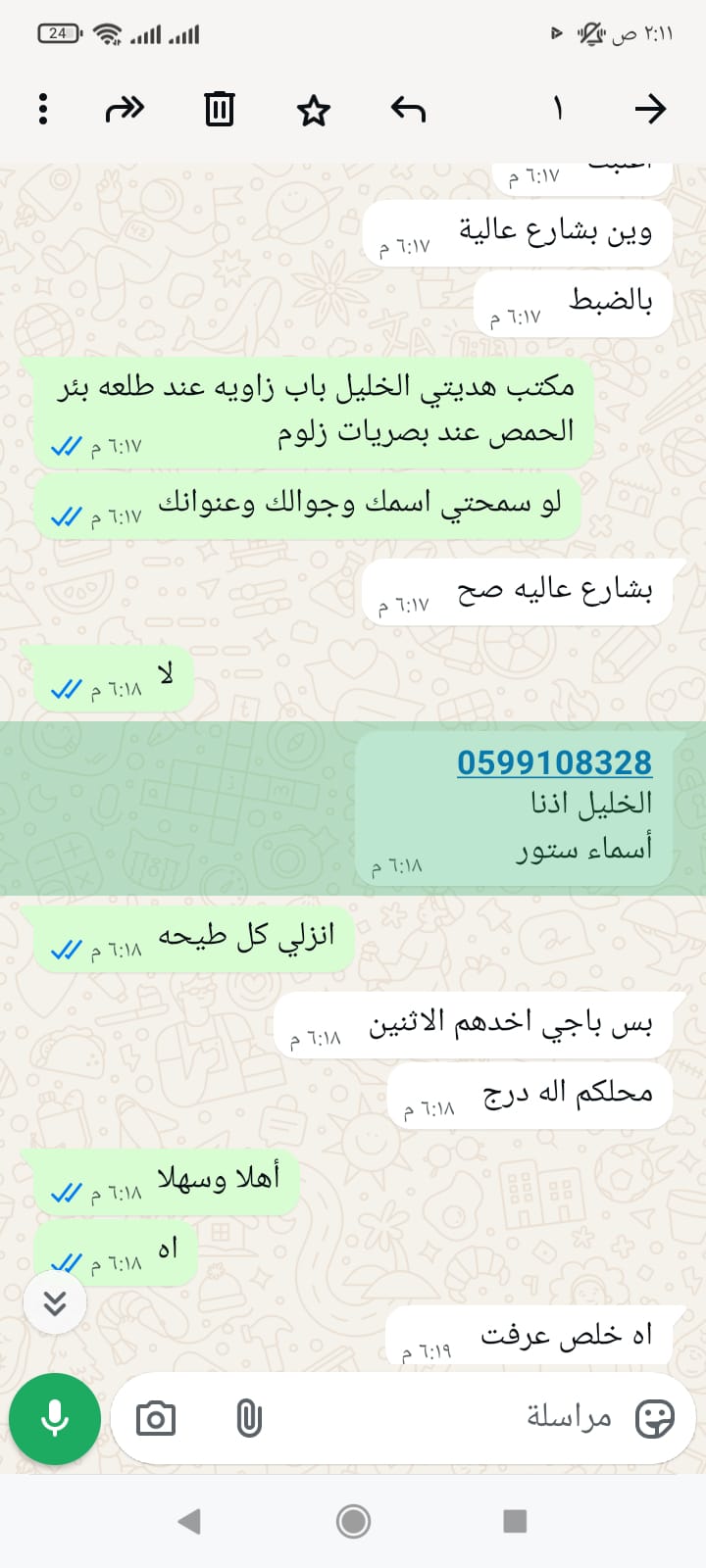Attach a file using the paperclip icon

pos(249,1418)
